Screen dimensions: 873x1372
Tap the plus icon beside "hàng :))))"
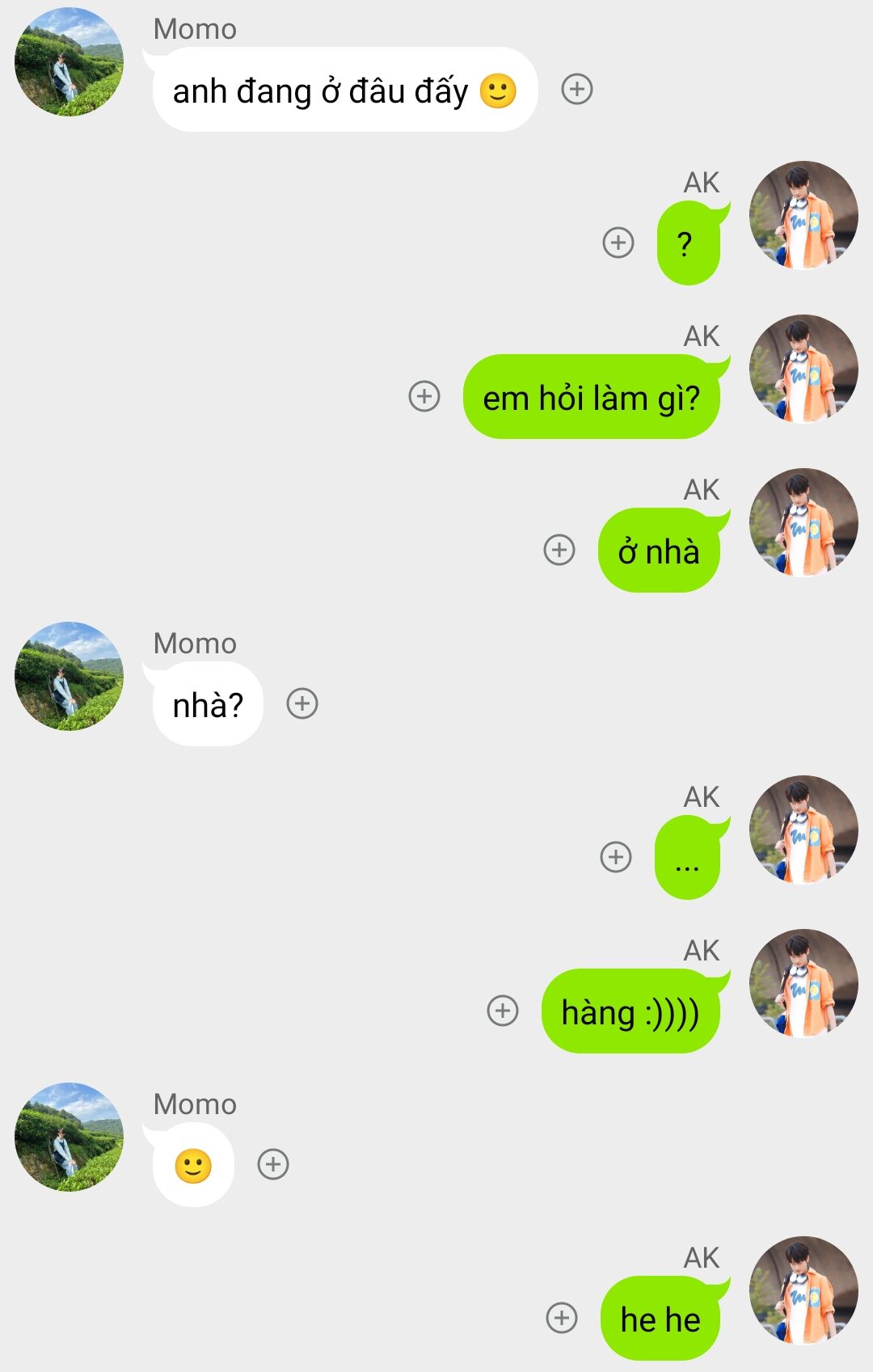coord(503,1011)
